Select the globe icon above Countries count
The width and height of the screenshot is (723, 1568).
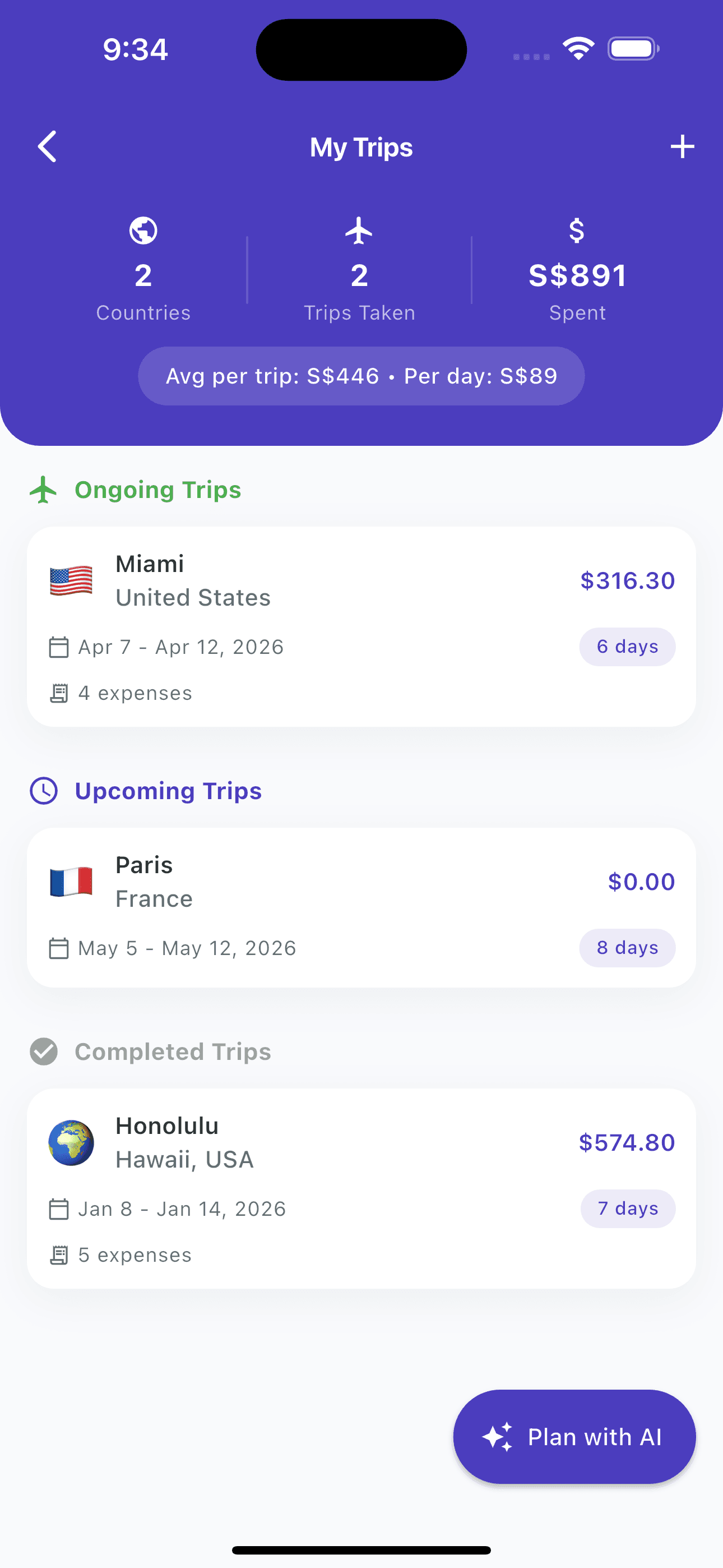pos(143,230)
